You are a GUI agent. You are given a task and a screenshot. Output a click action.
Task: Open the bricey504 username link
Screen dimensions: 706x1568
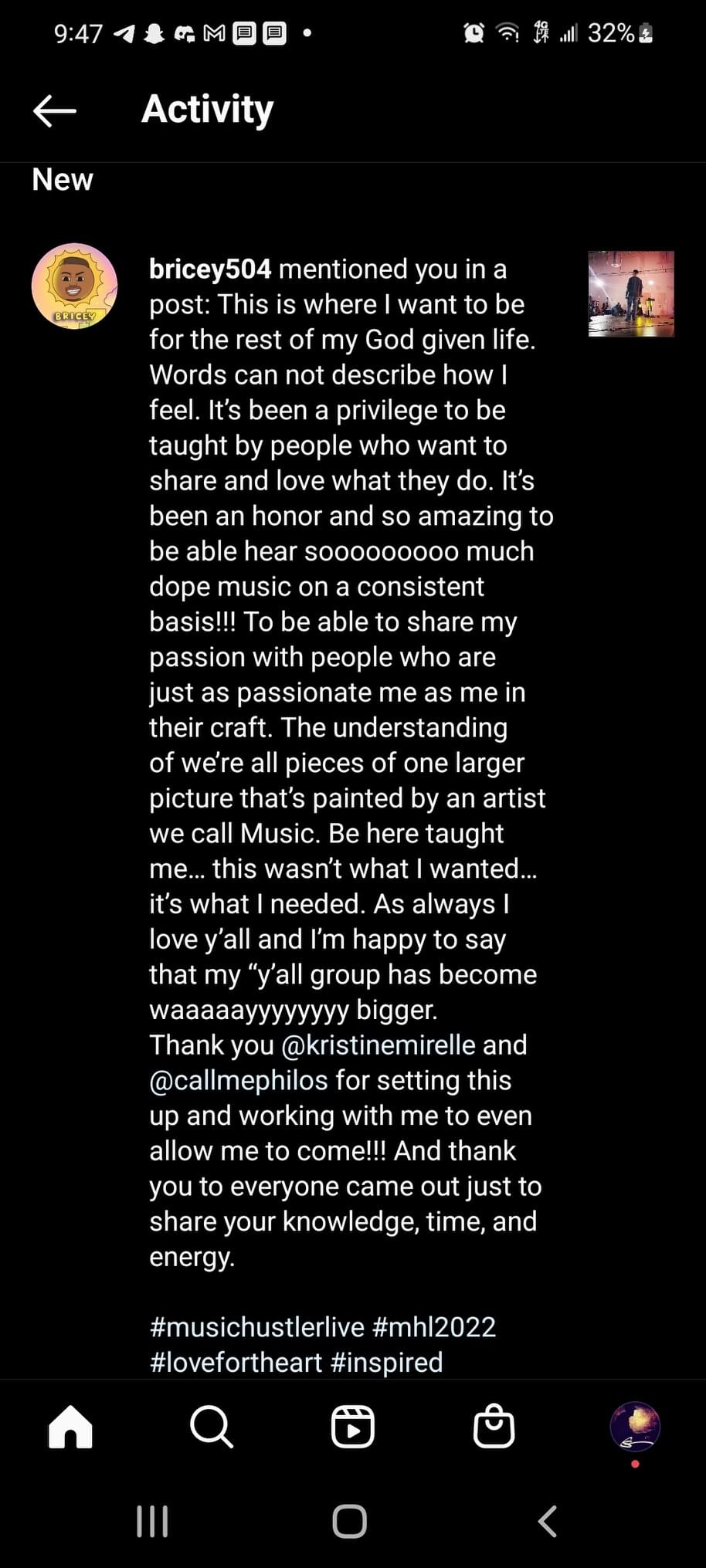(210, 269)
